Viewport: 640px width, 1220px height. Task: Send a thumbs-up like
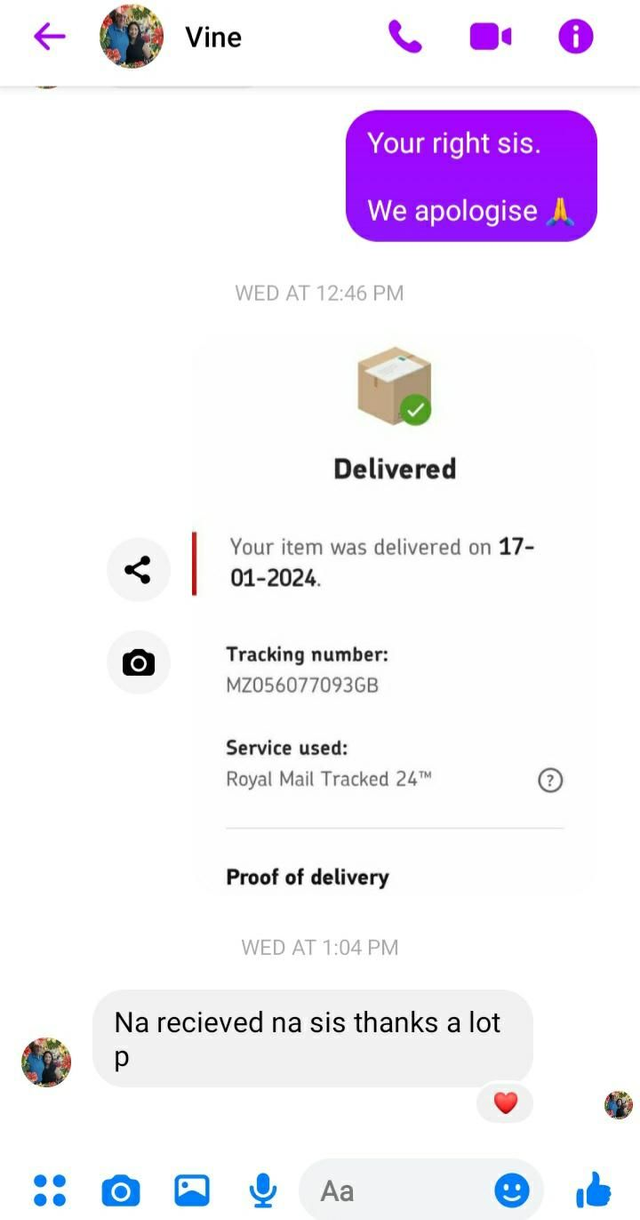point(594,1190)
